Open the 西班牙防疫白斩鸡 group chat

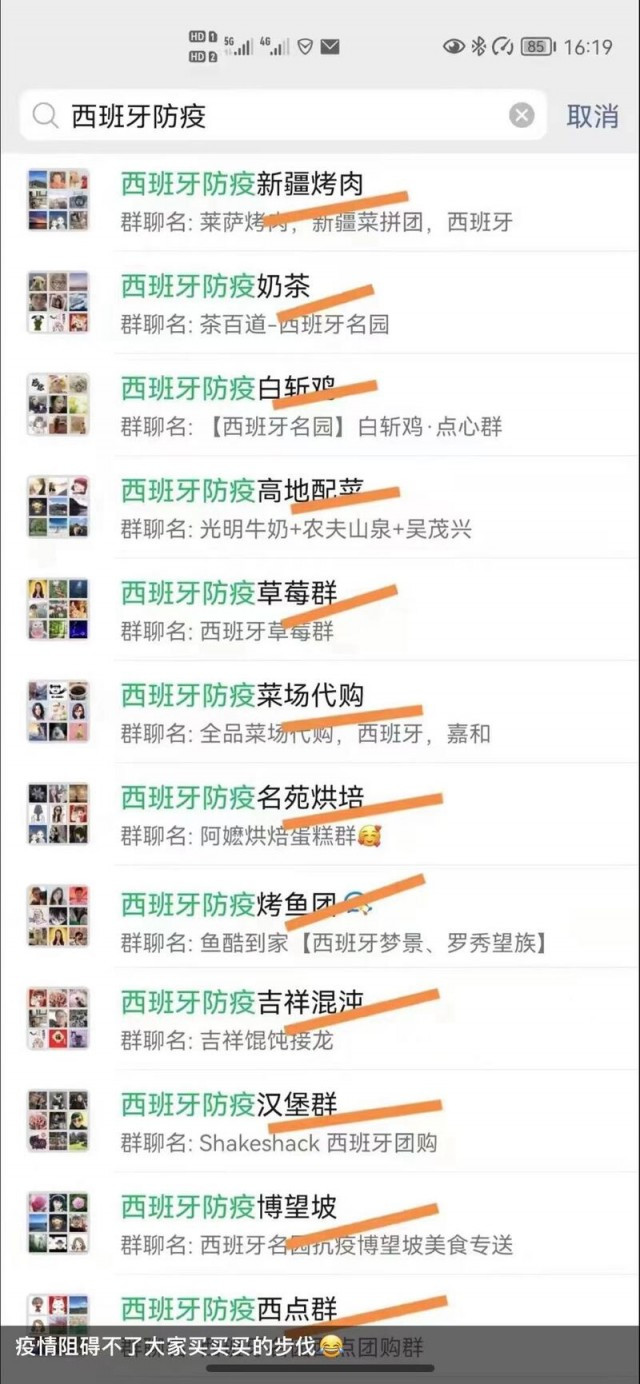point(320,405)
